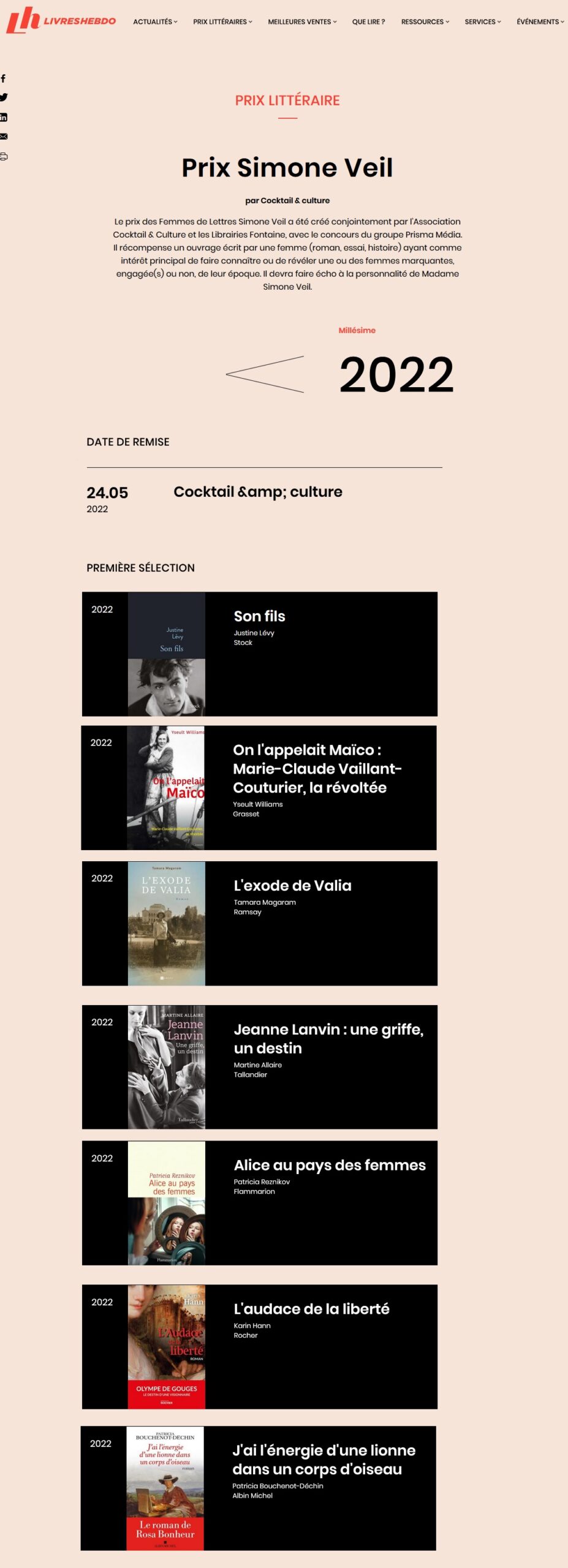This screenshot has height=1568, width=568.
Task: Go to the previous millésime with the arrow
Action: coord(265,374)
